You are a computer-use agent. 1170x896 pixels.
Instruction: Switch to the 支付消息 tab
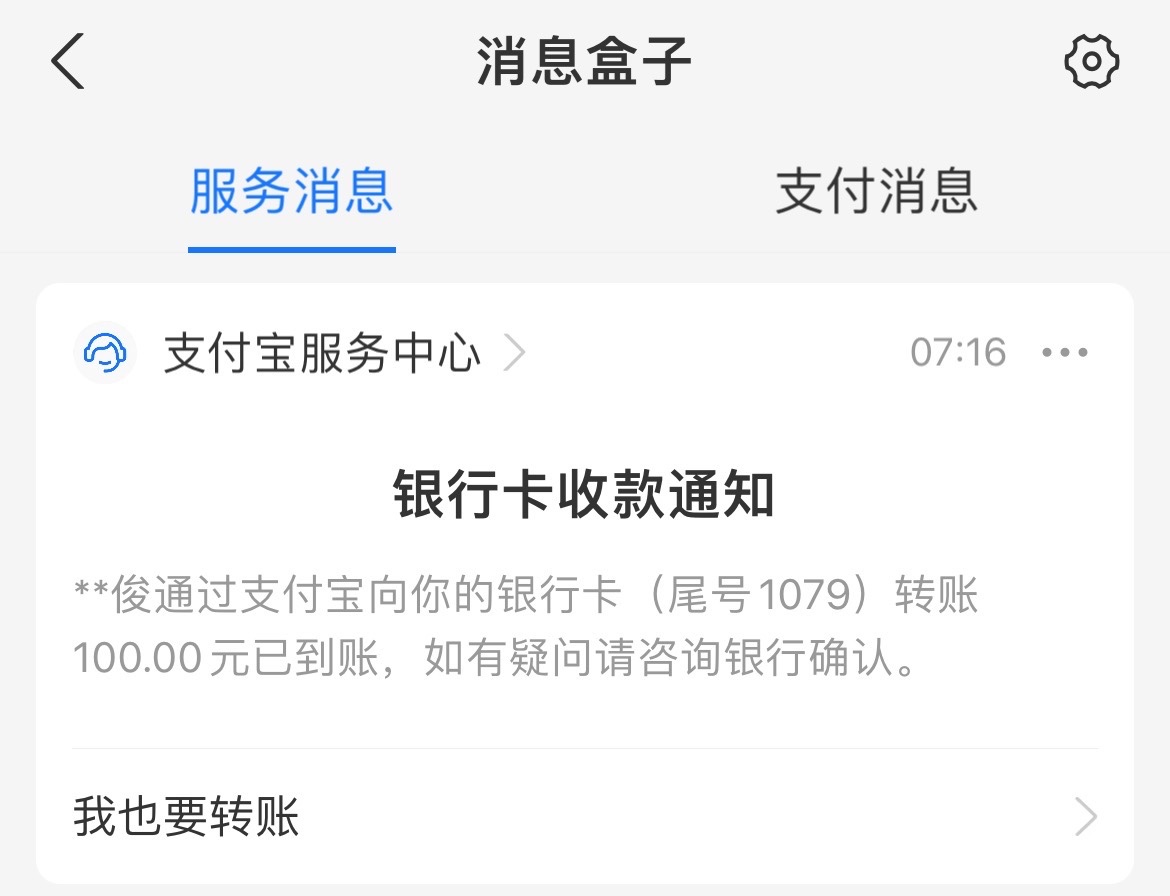[x=876, y=191]
